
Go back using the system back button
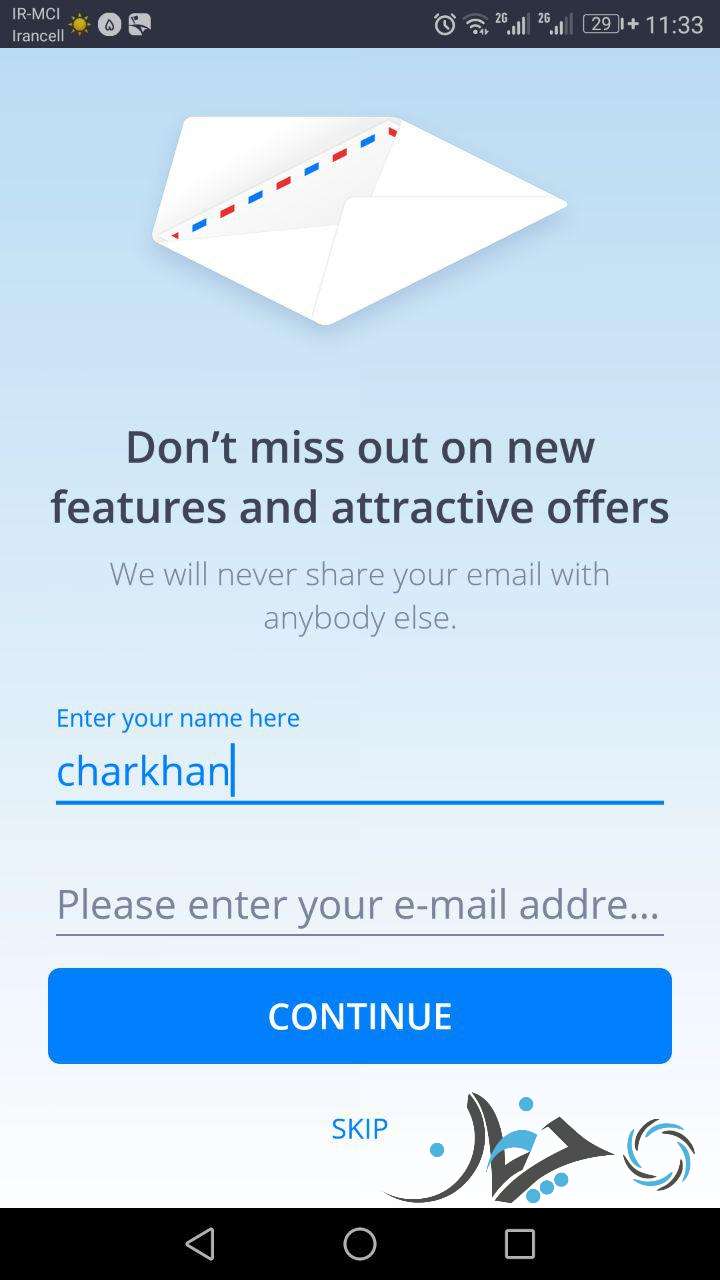pos(200,1243)
